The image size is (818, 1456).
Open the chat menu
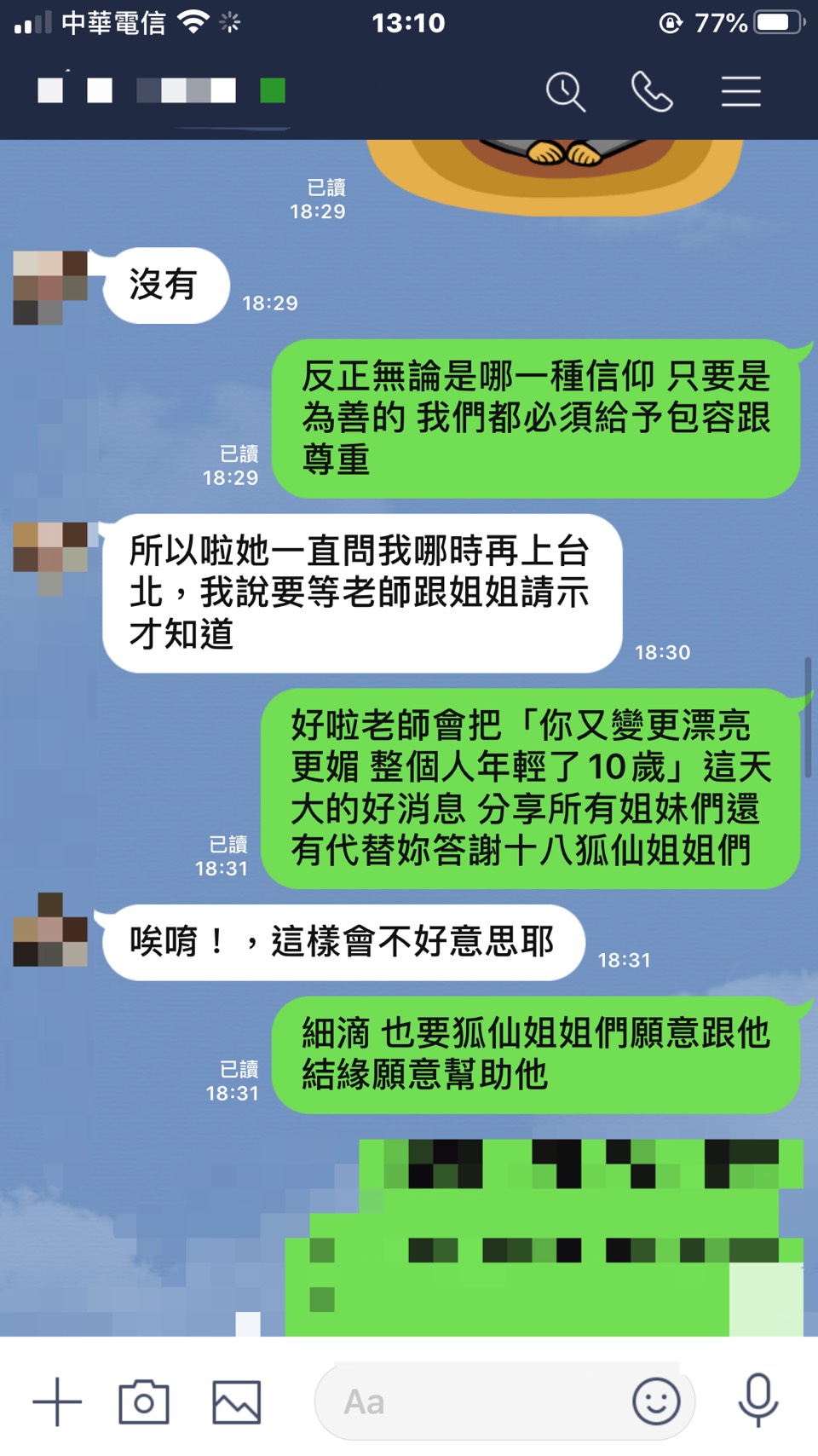(x=740, y=92)
